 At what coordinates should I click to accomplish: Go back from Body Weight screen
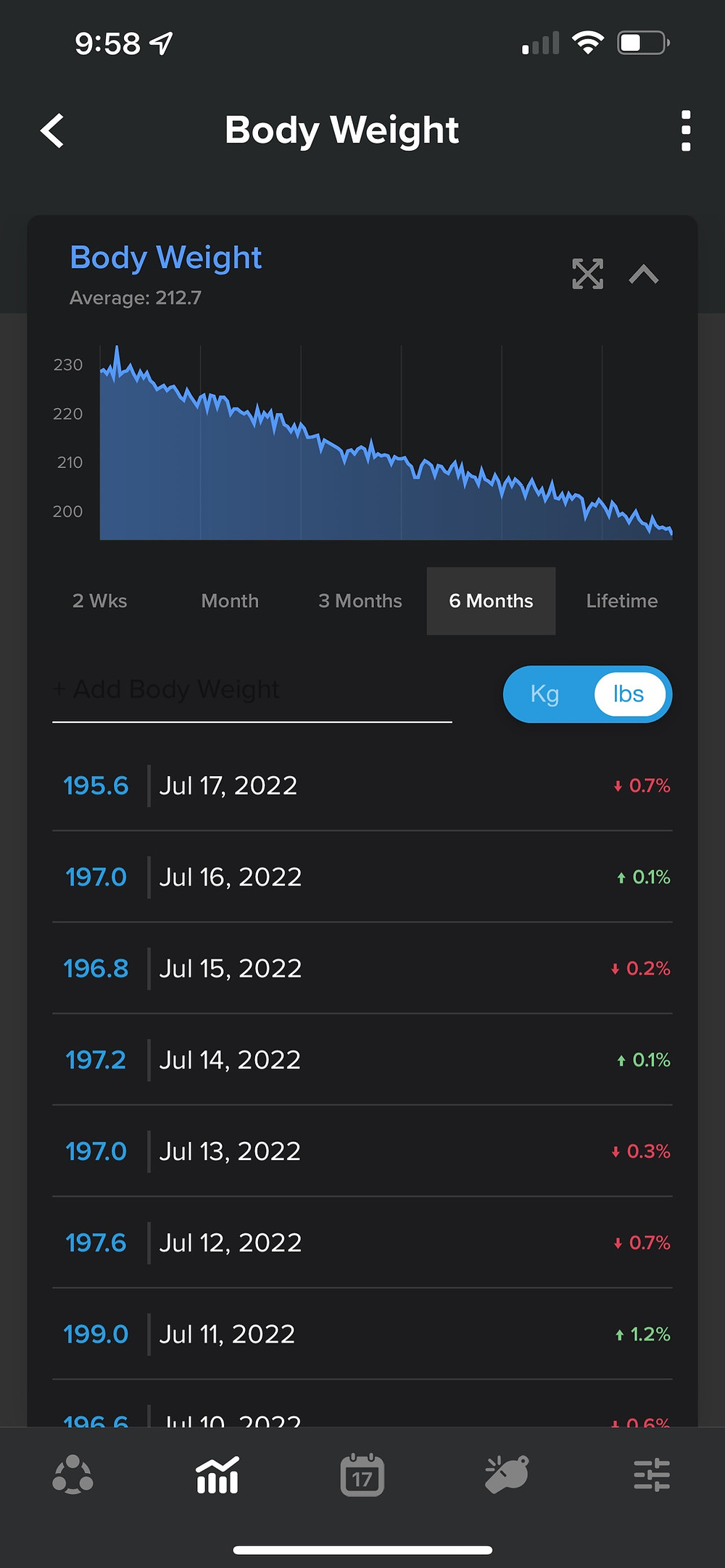(52, 131)
